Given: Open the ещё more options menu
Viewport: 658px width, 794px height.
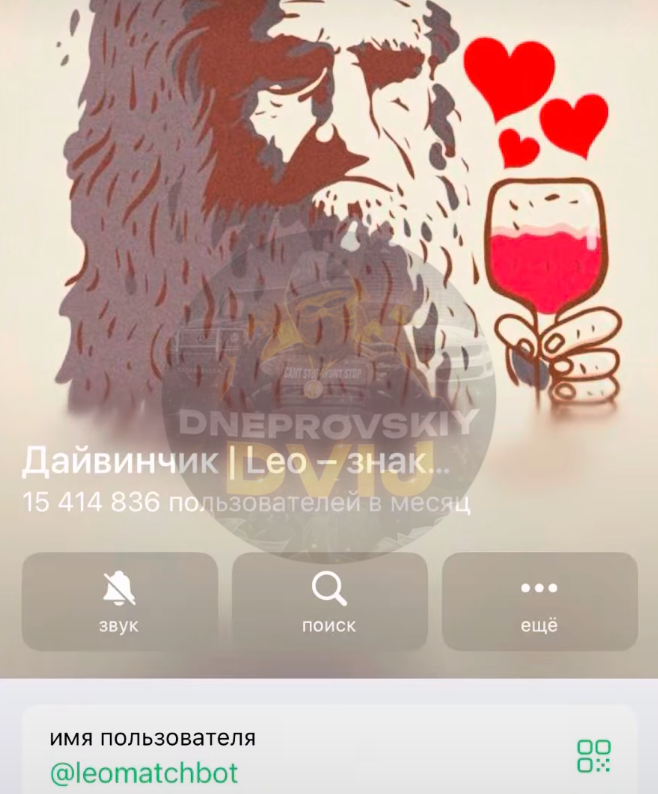Looking at the screenshot, I should pyautogui.click(x=539, y=602).
